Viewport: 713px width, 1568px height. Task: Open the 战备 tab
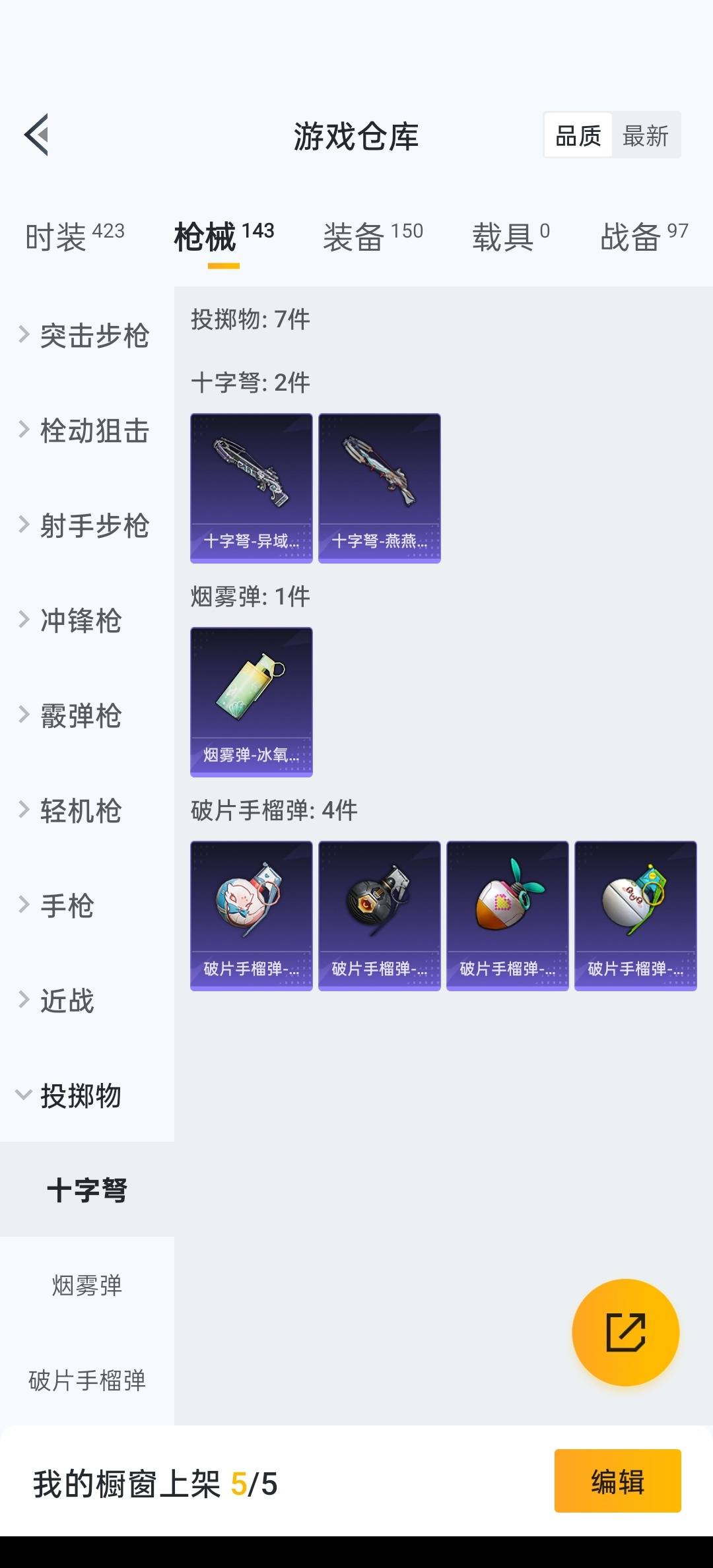coord(644,236)
